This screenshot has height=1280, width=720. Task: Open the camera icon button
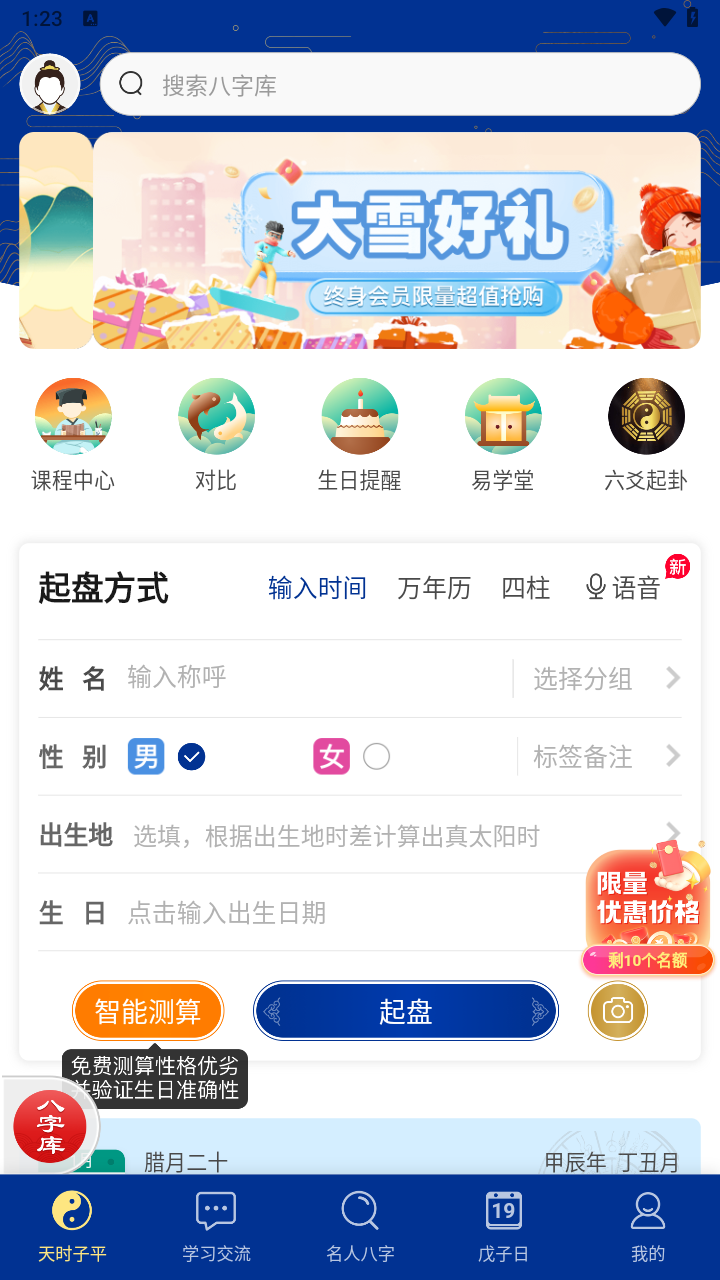(618, 1011)
